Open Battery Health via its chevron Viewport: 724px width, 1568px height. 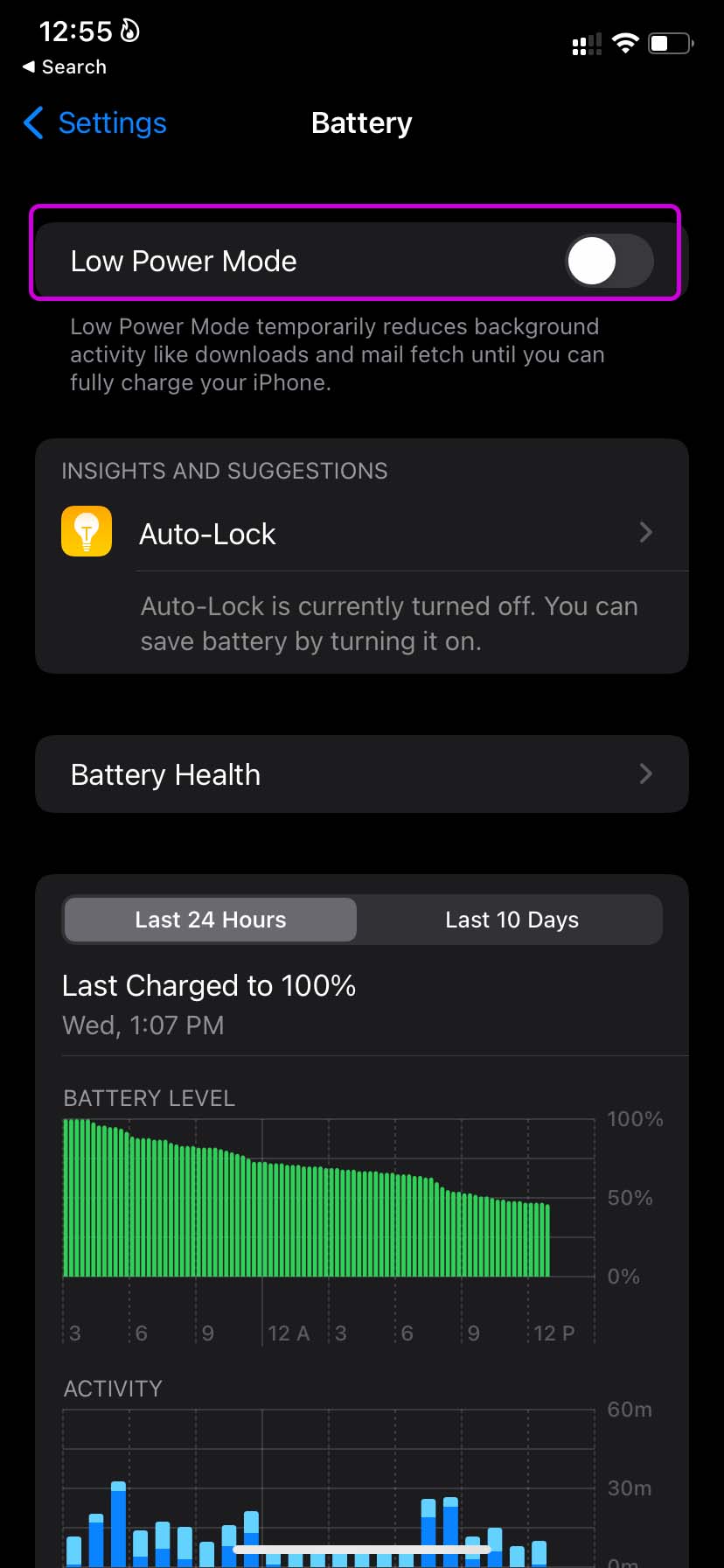[645, 773]
